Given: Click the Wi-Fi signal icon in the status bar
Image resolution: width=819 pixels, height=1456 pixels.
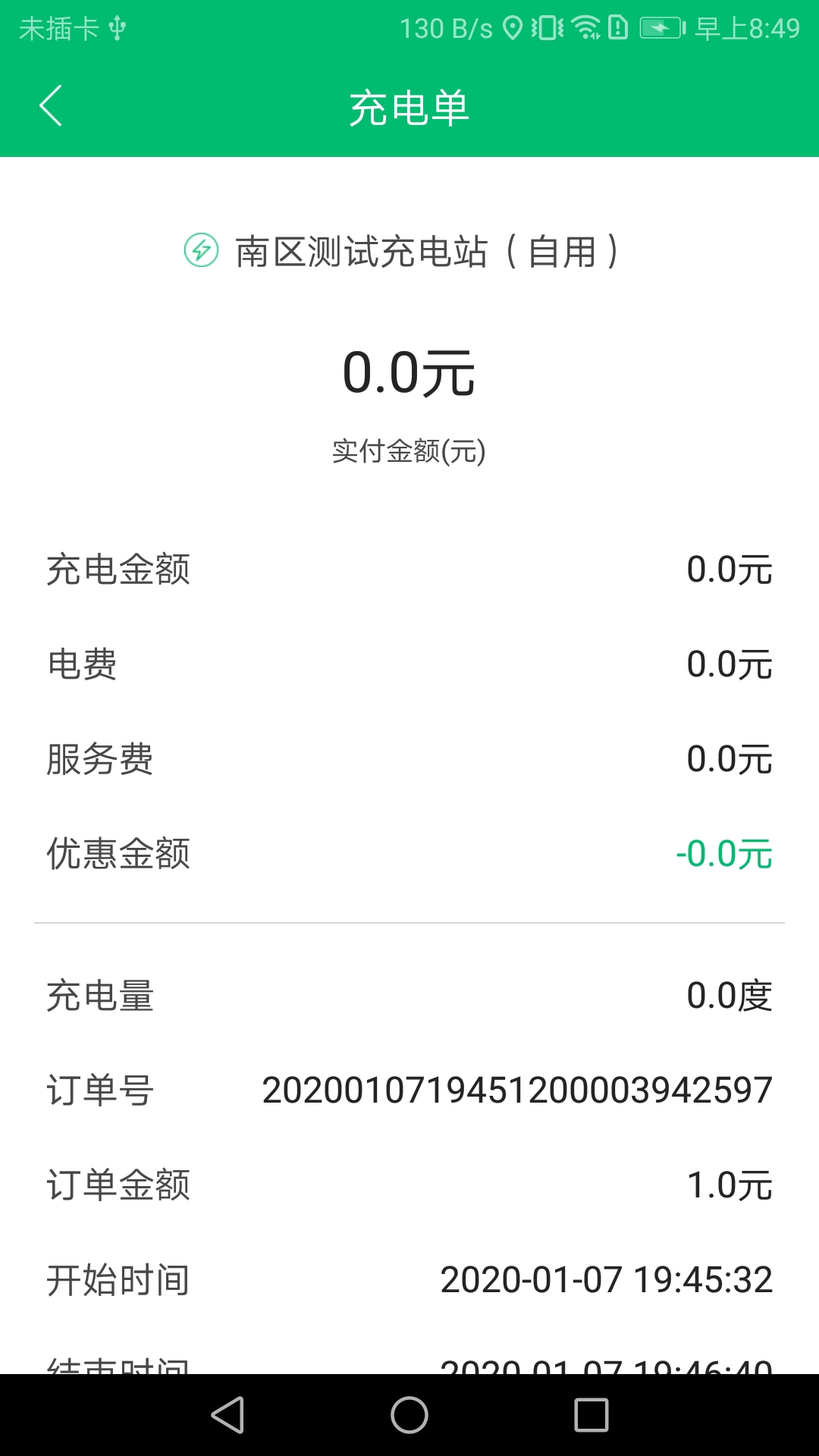Looking at the screenshot, I should [x=585, y=27].
